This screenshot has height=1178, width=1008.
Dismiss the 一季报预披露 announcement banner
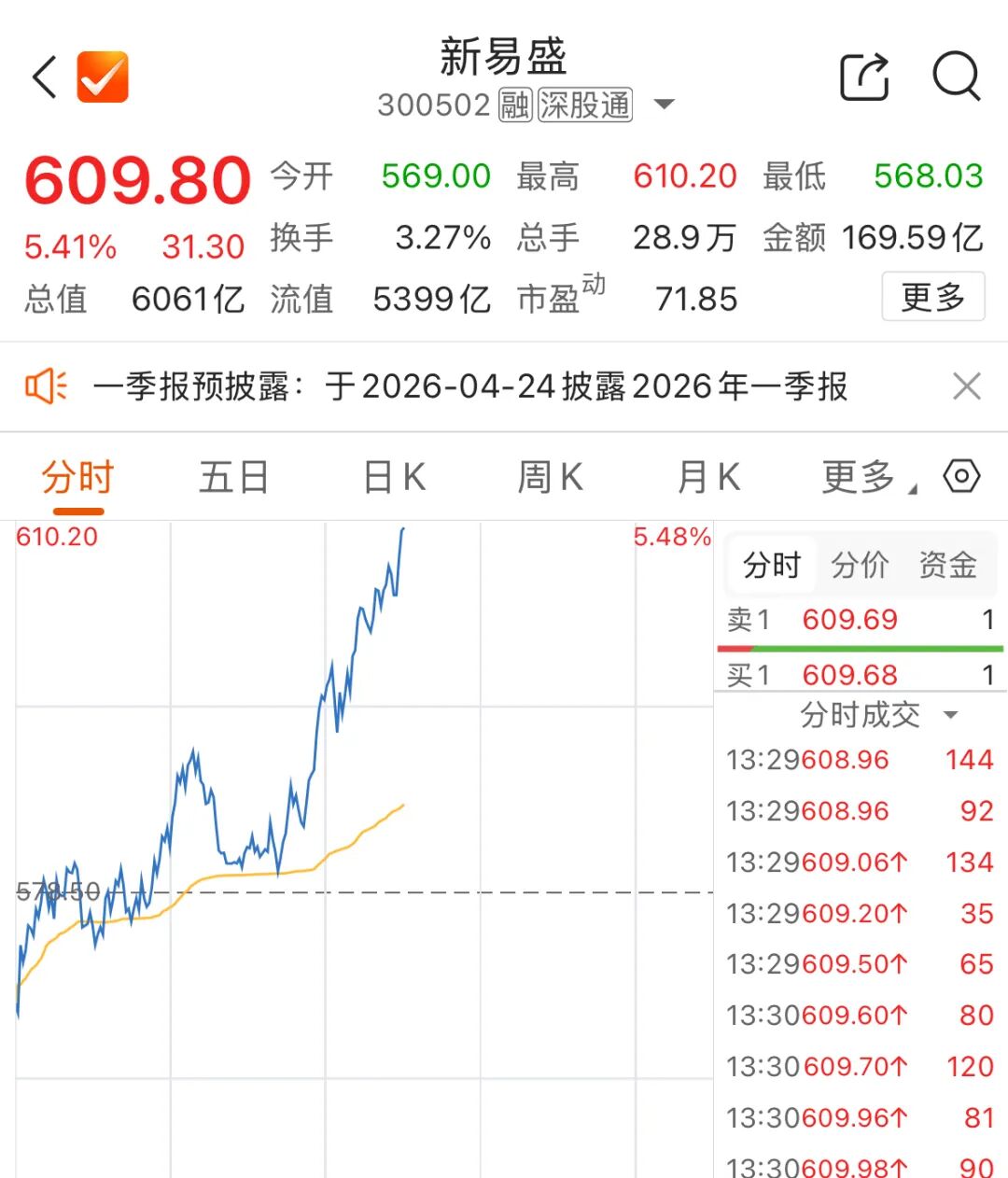966,386
